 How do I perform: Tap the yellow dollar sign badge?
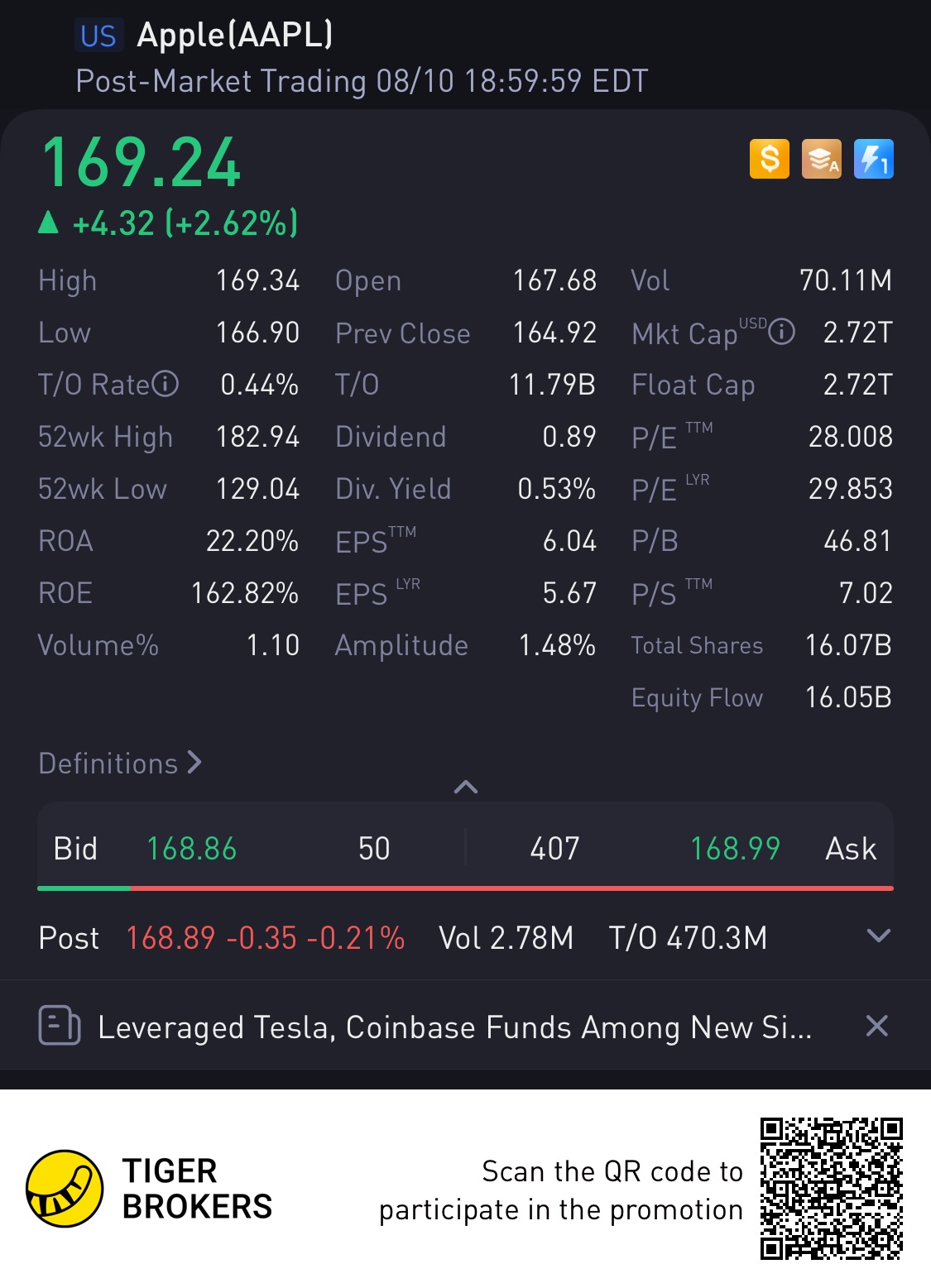770,159
